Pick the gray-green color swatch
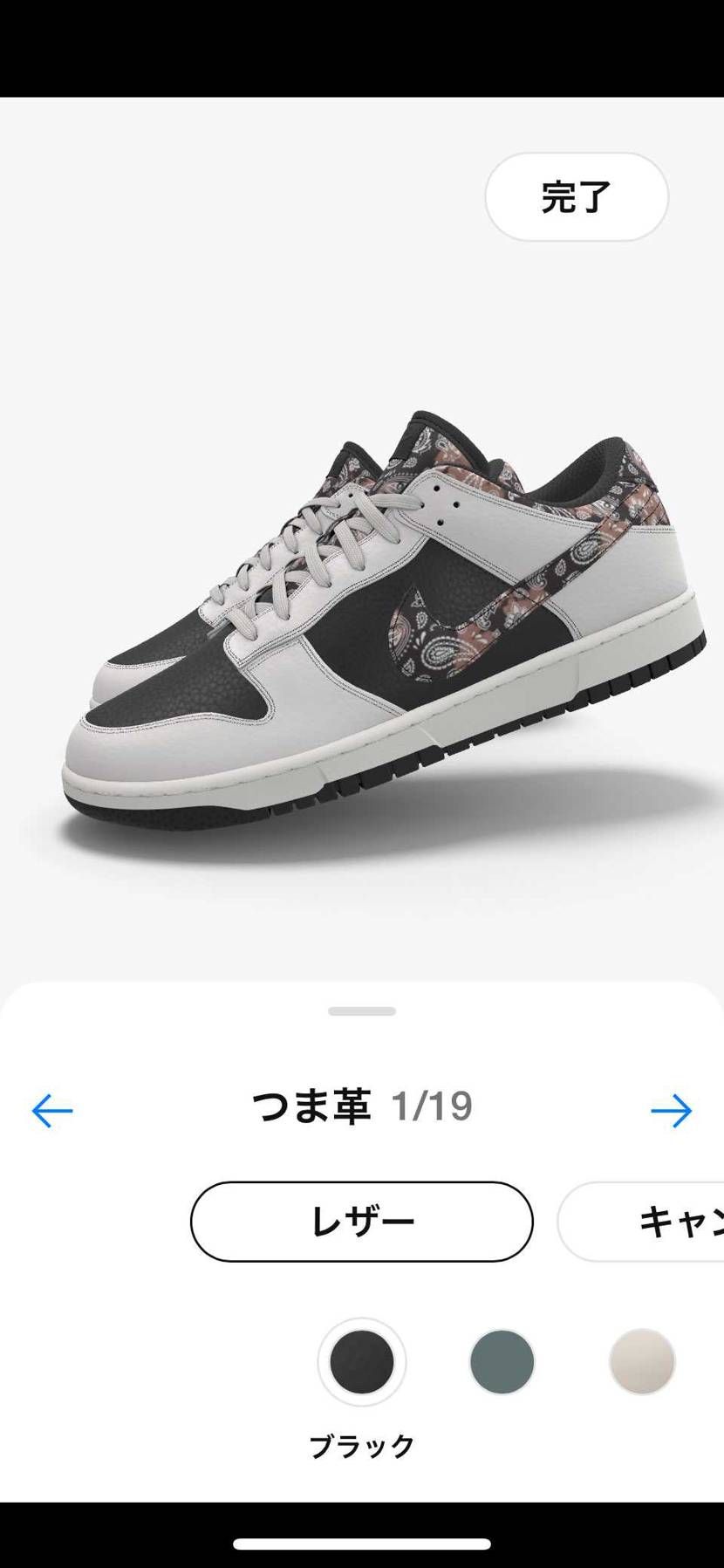This screenshot has width=724, height=1568. (x=502, y=1361)
